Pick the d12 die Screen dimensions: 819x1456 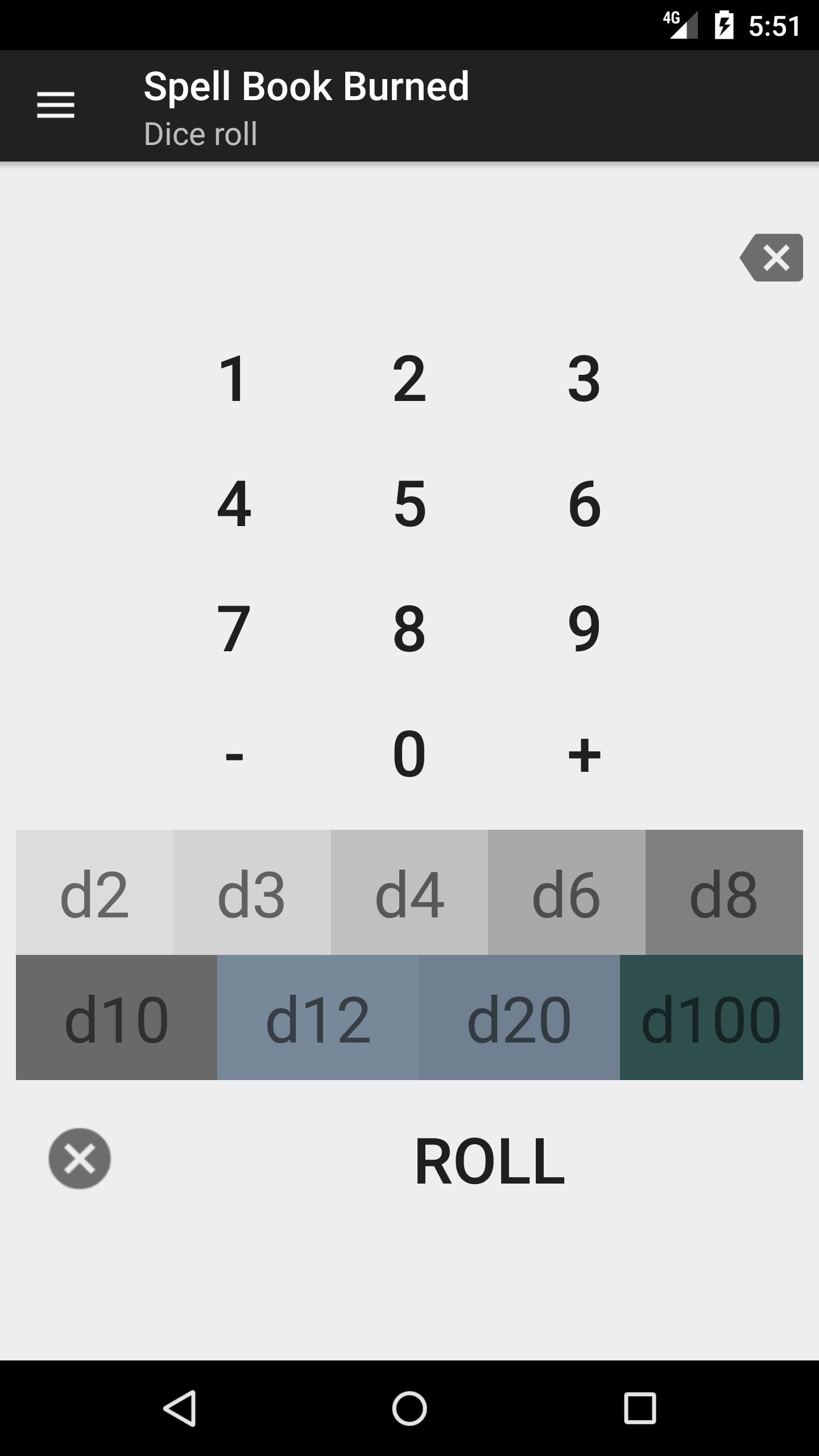(x=318, y=1017)
